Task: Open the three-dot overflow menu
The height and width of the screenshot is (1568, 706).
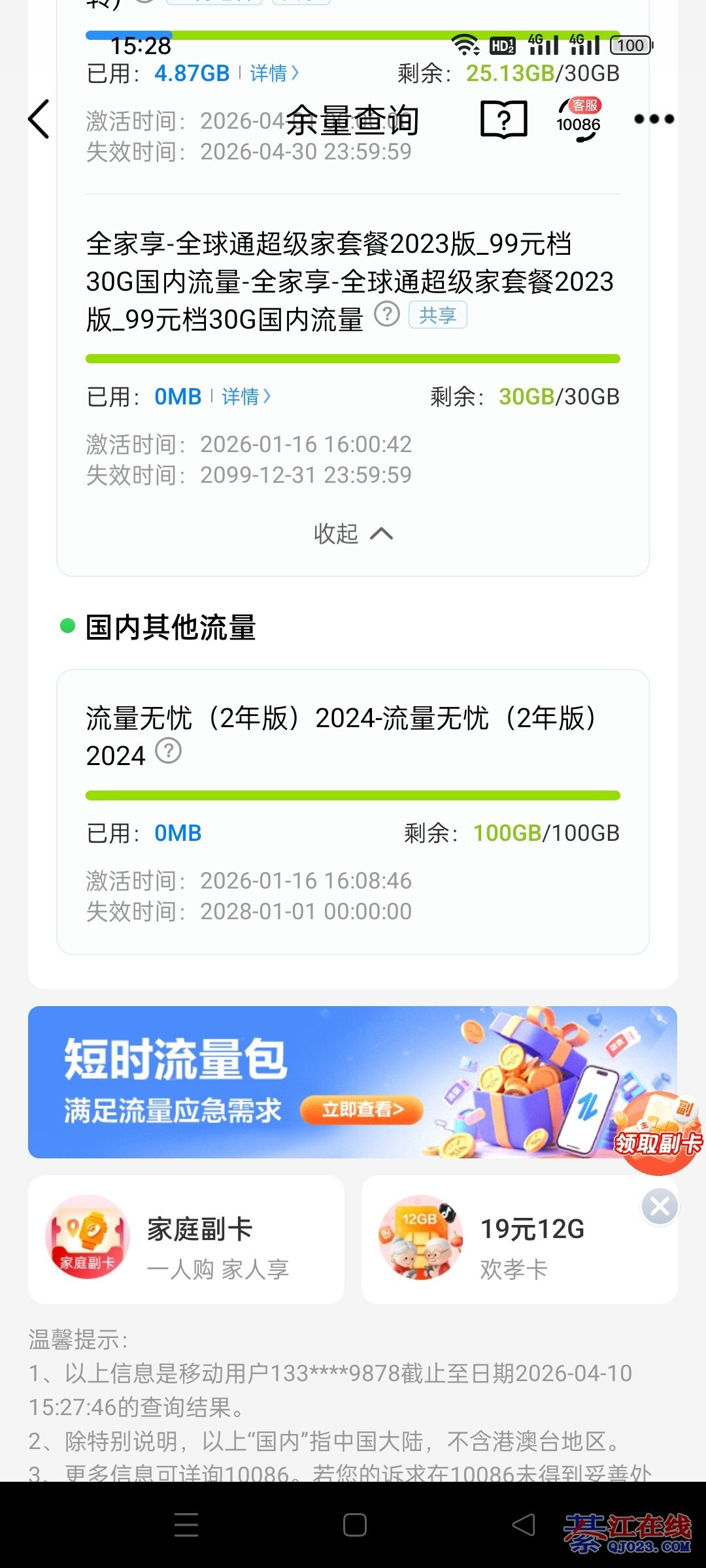Action: point(654,119)
